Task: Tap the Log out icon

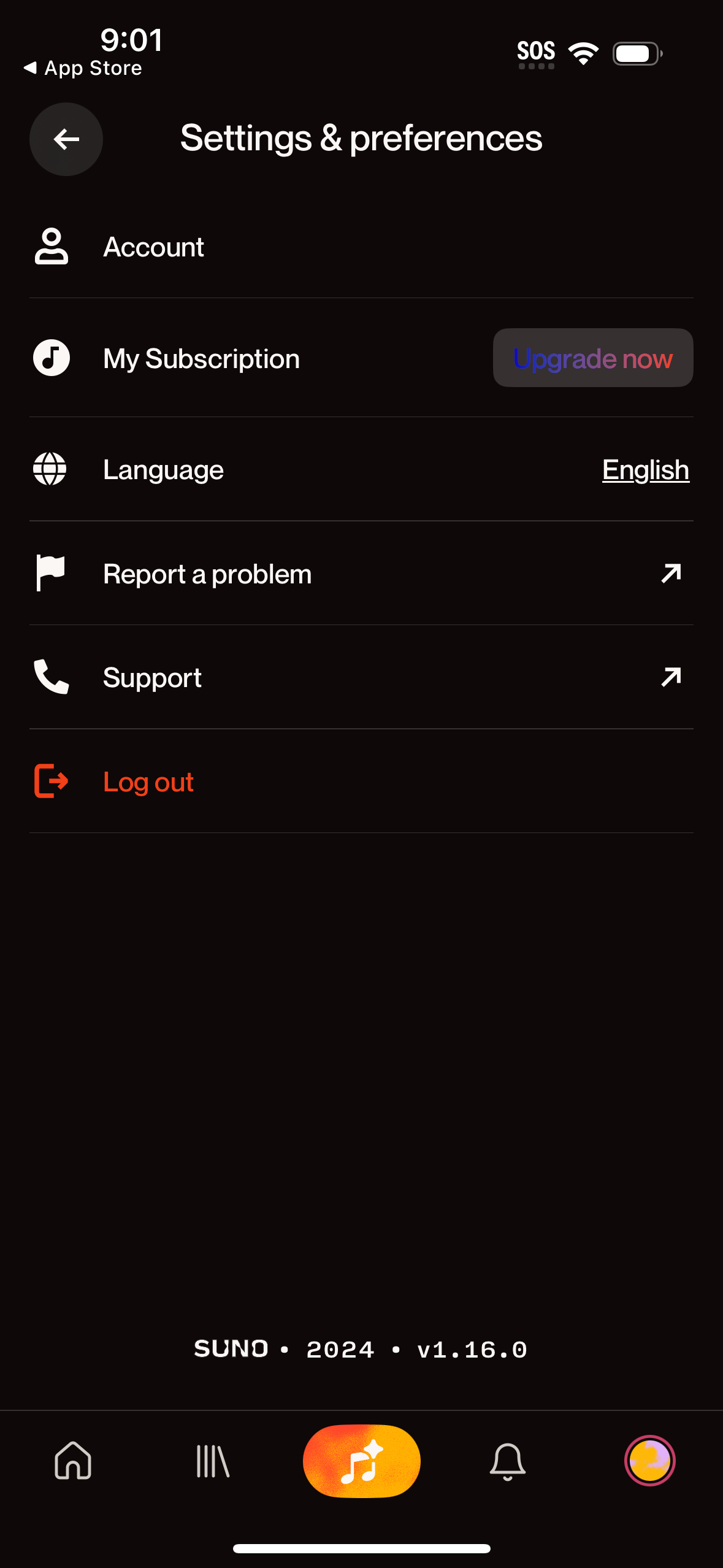Action: point(51,781)
